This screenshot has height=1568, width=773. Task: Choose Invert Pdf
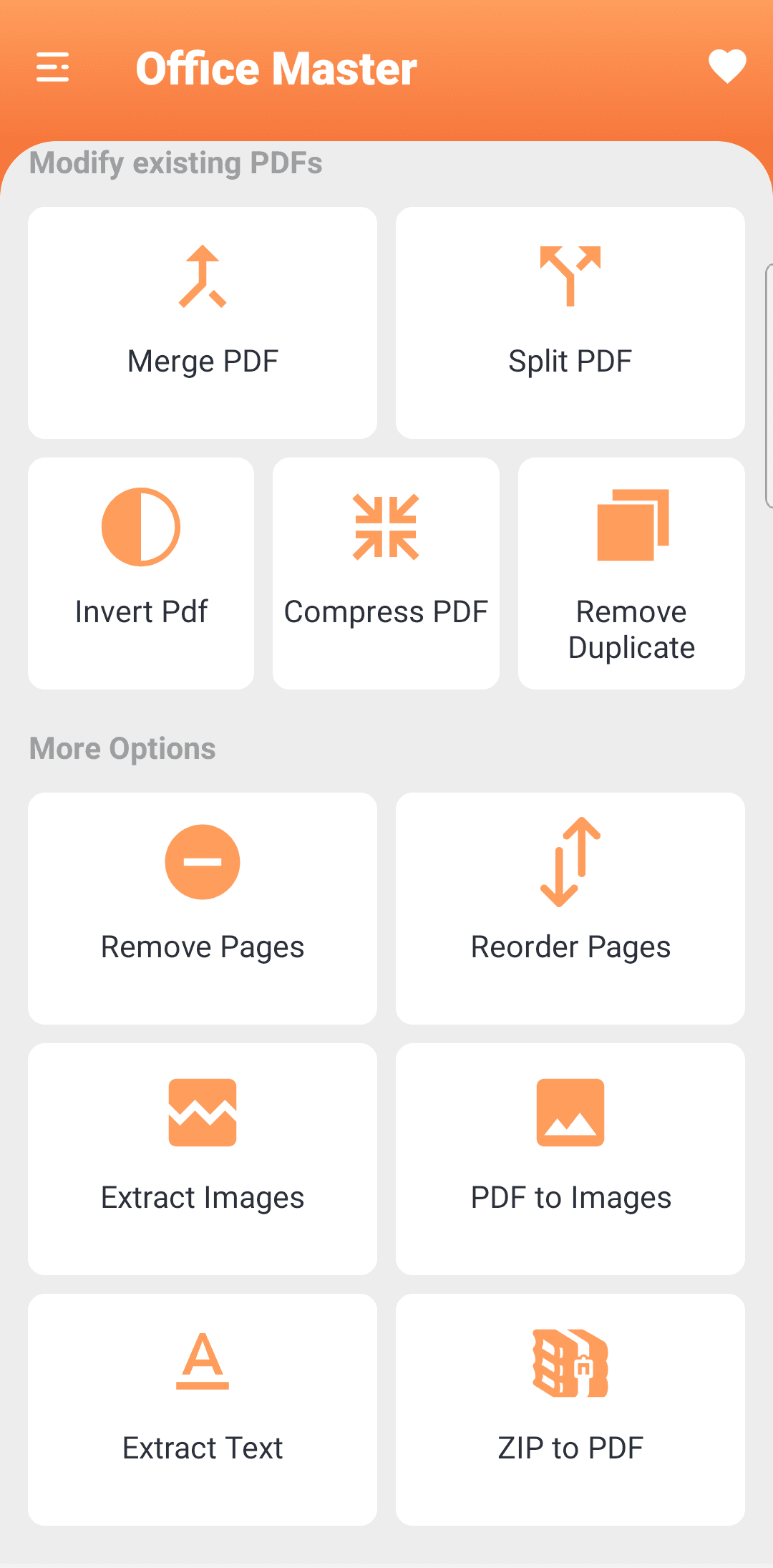141,574
